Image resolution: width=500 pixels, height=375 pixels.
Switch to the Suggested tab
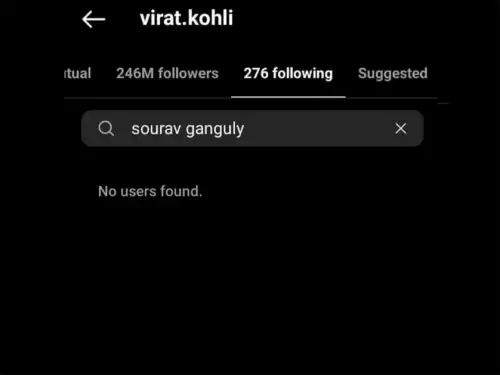[393, 74]
